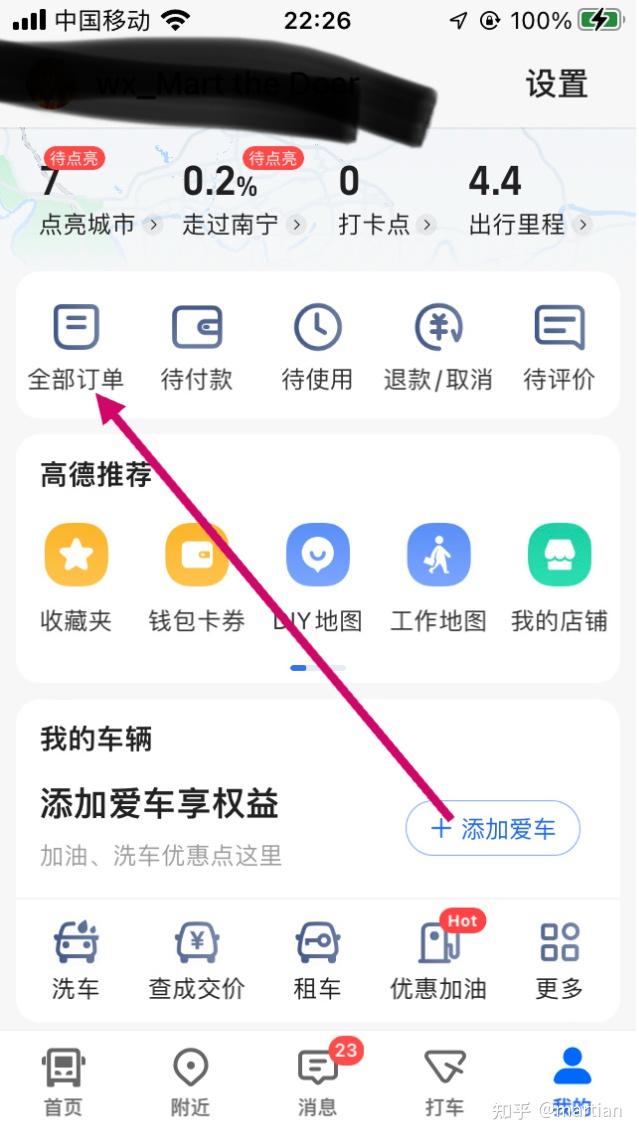Open 消息 tab
639x1136 pixels.
pos(318,1082)
